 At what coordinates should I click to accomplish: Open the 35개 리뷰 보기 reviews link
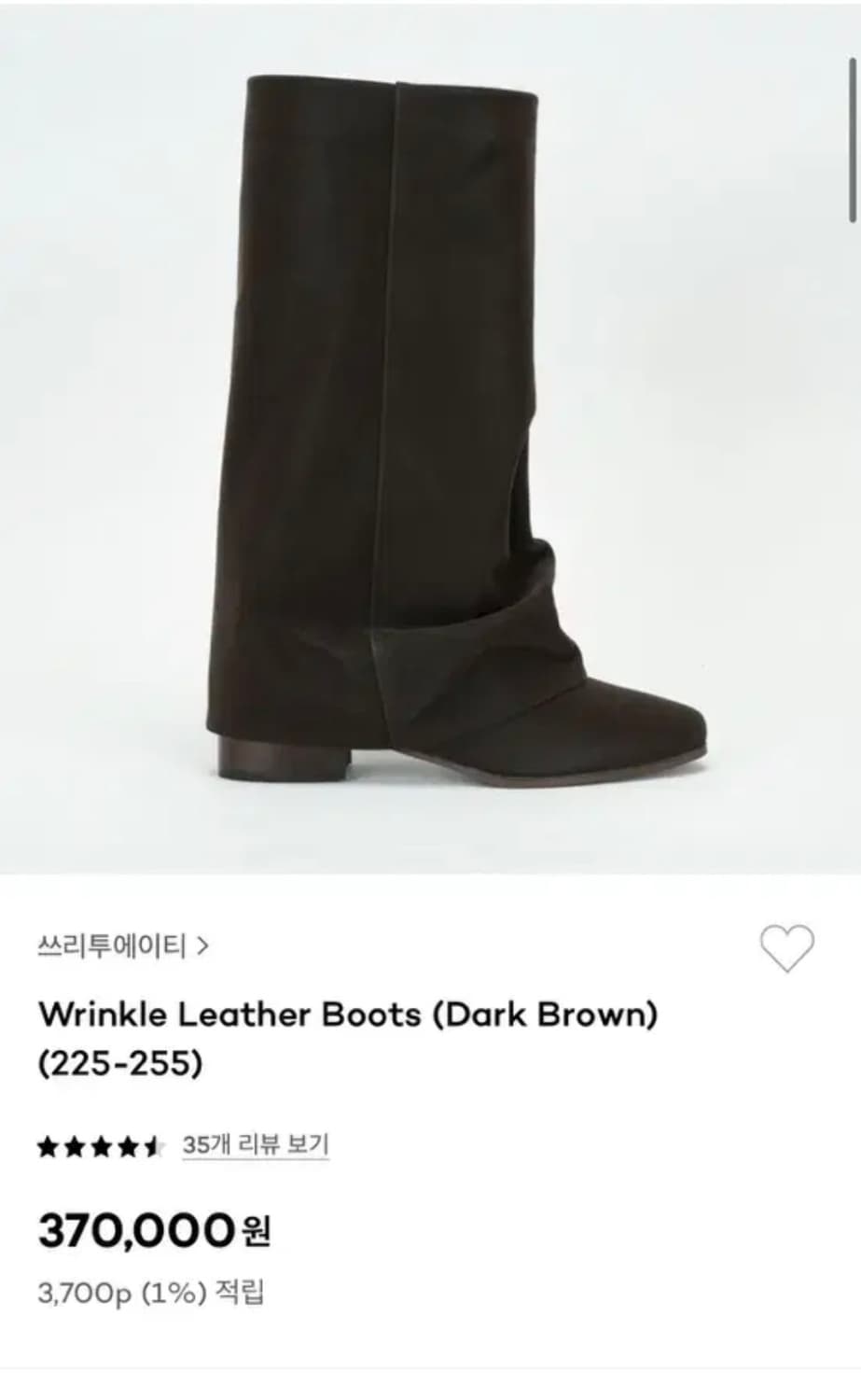(258, 1141)
